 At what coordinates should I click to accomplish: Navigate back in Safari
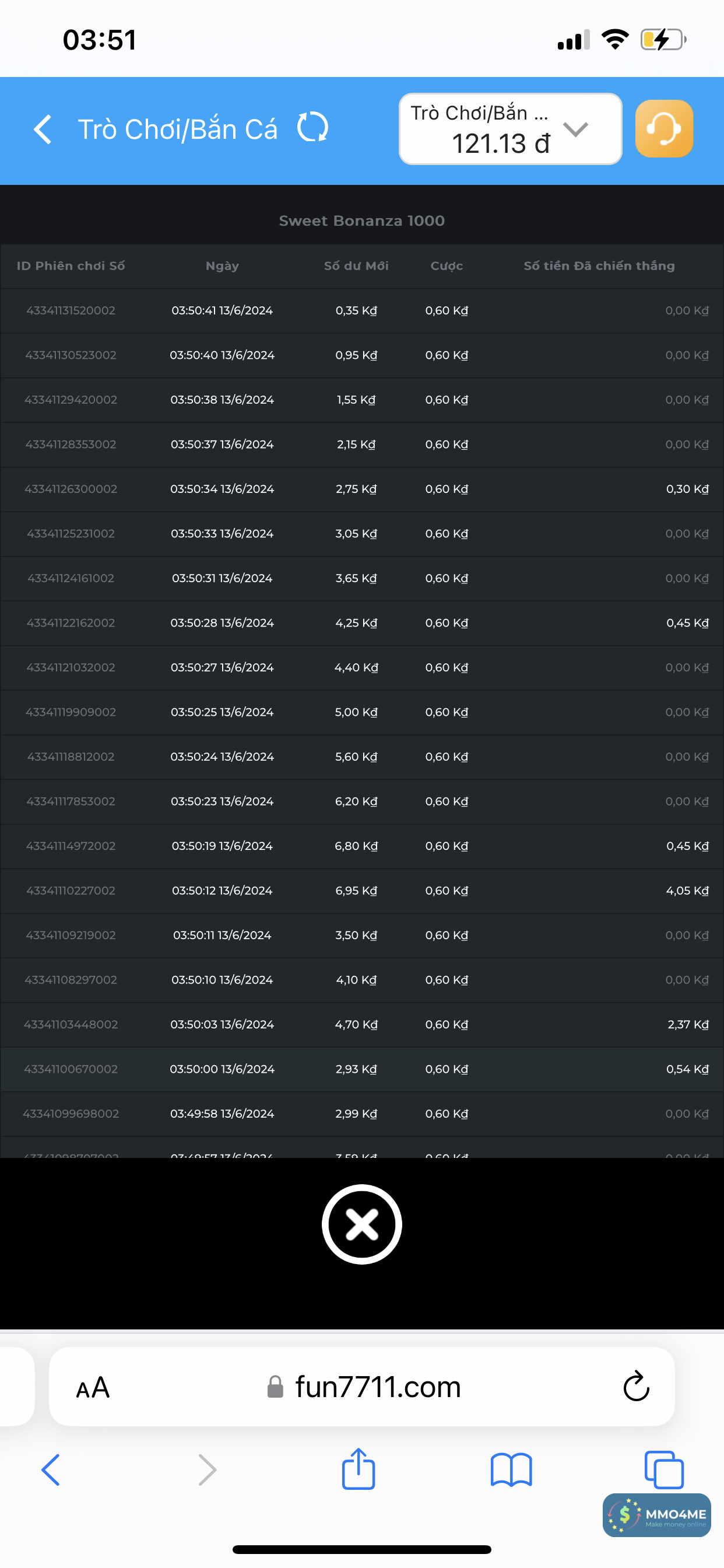coord(51,1470)
